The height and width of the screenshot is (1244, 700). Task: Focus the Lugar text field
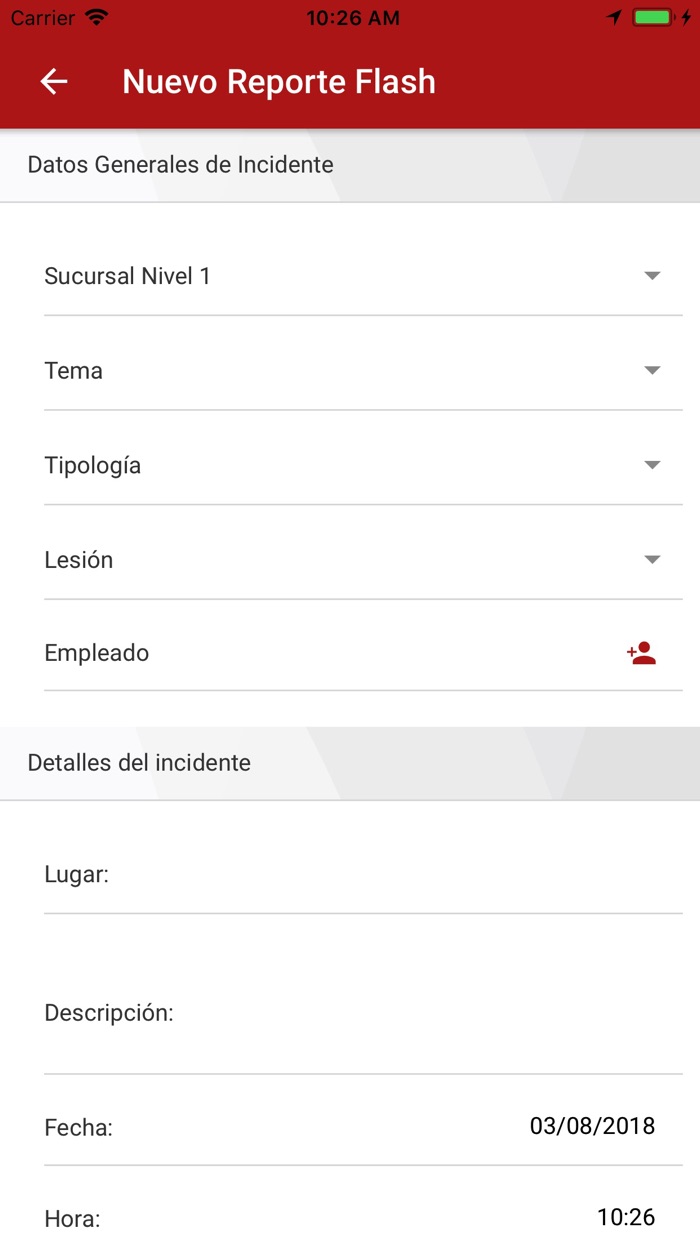390,876
